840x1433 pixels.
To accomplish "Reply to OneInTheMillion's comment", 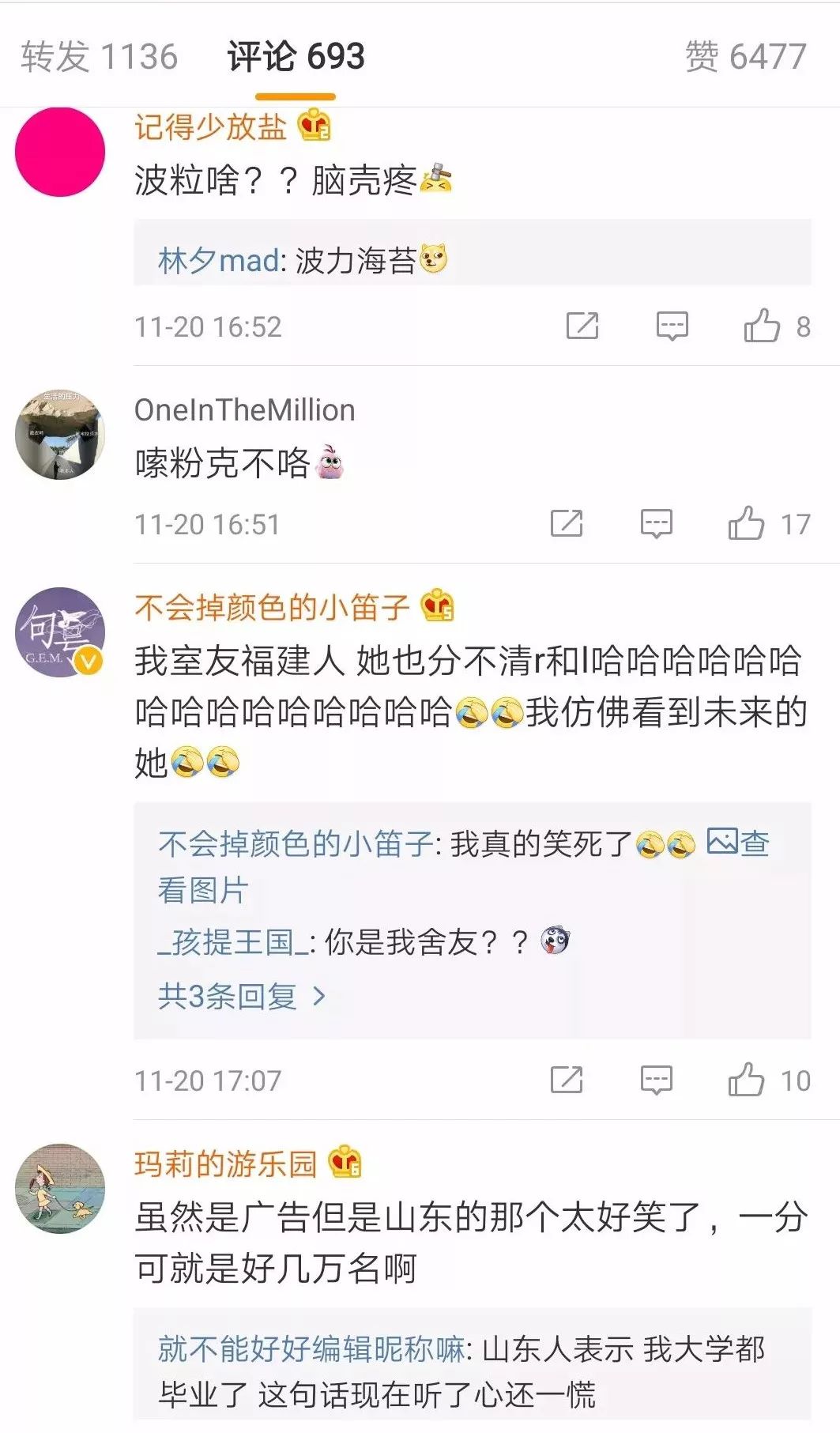I will click(656, 523).
